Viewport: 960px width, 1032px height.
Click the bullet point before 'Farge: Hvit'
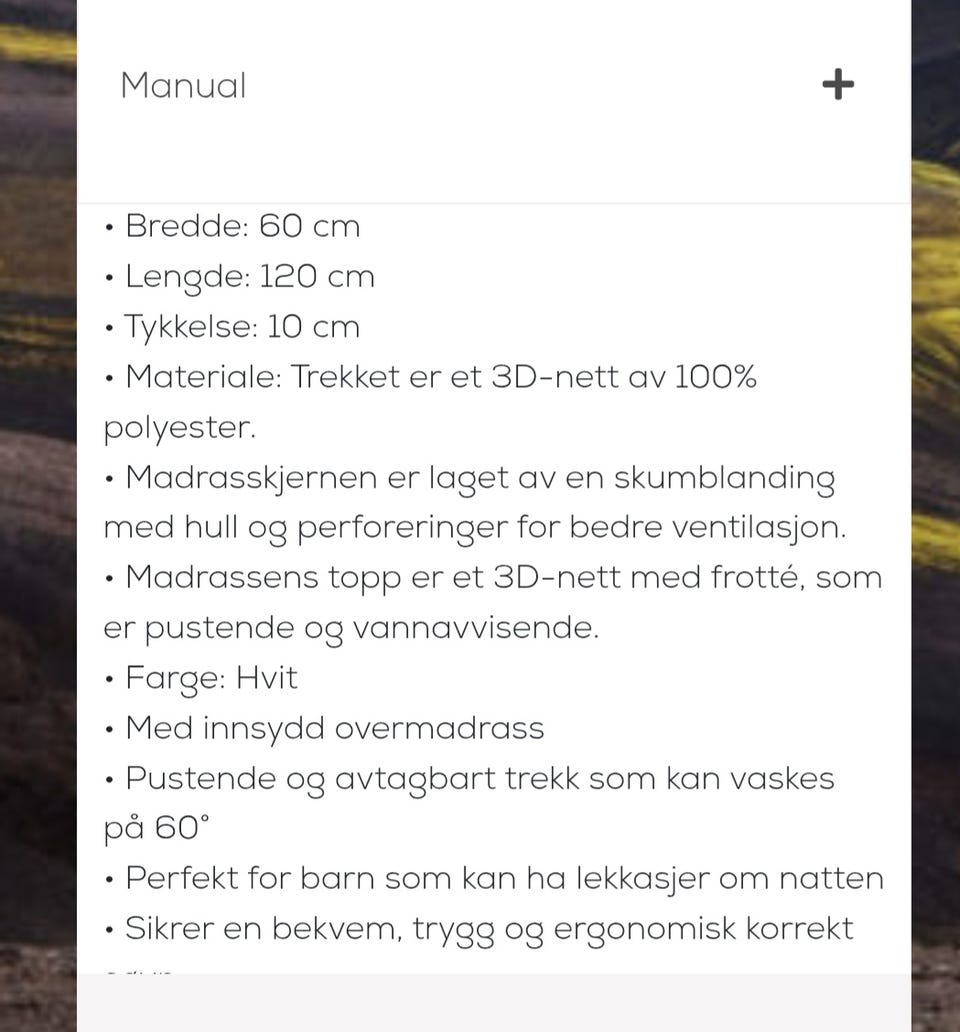click(109, 679)
